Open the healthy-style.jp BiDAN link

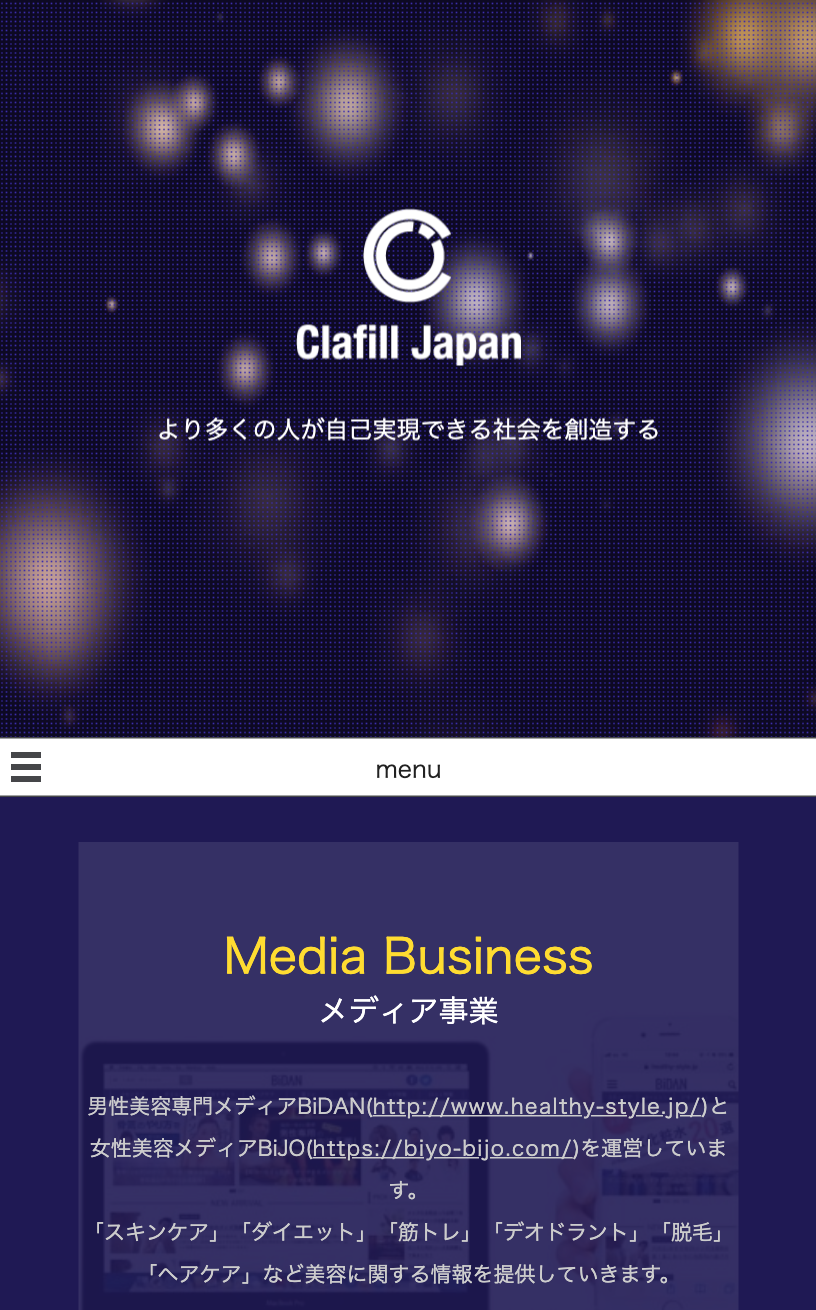pos(539,1107)
